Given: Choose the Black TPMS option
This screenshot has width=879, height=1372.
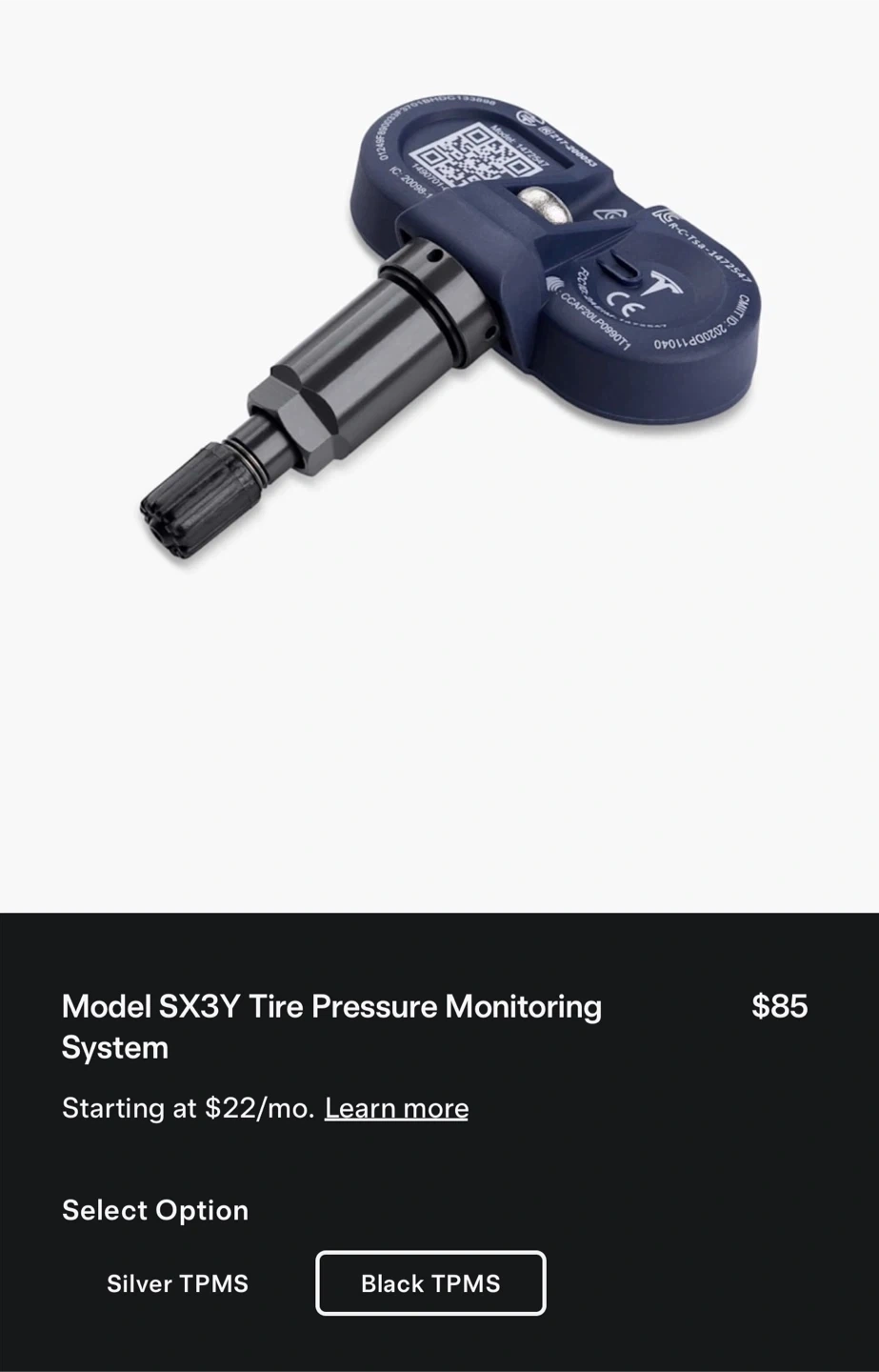Looking at the screenshot, I should (430, 1283).
